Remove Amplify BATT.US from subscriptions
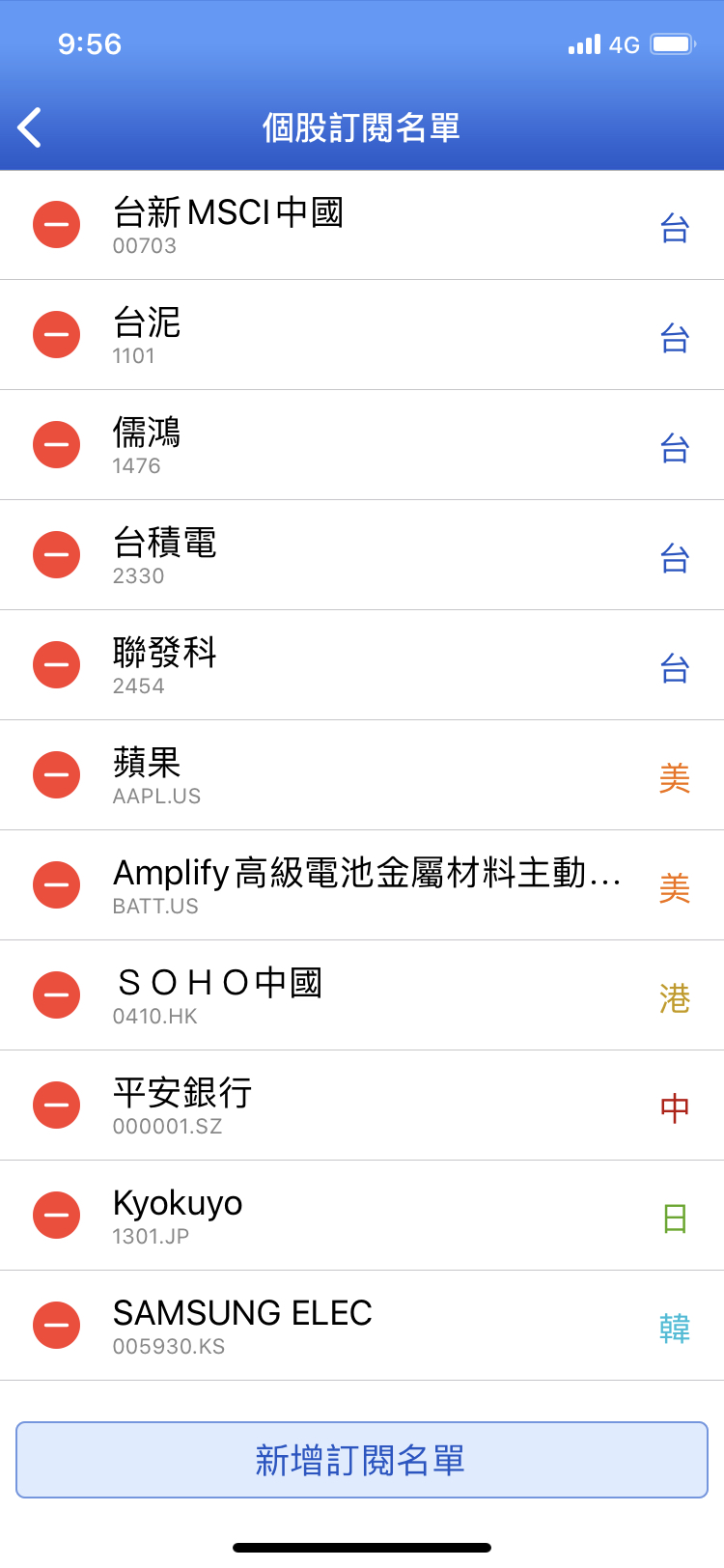 point(57,885)
